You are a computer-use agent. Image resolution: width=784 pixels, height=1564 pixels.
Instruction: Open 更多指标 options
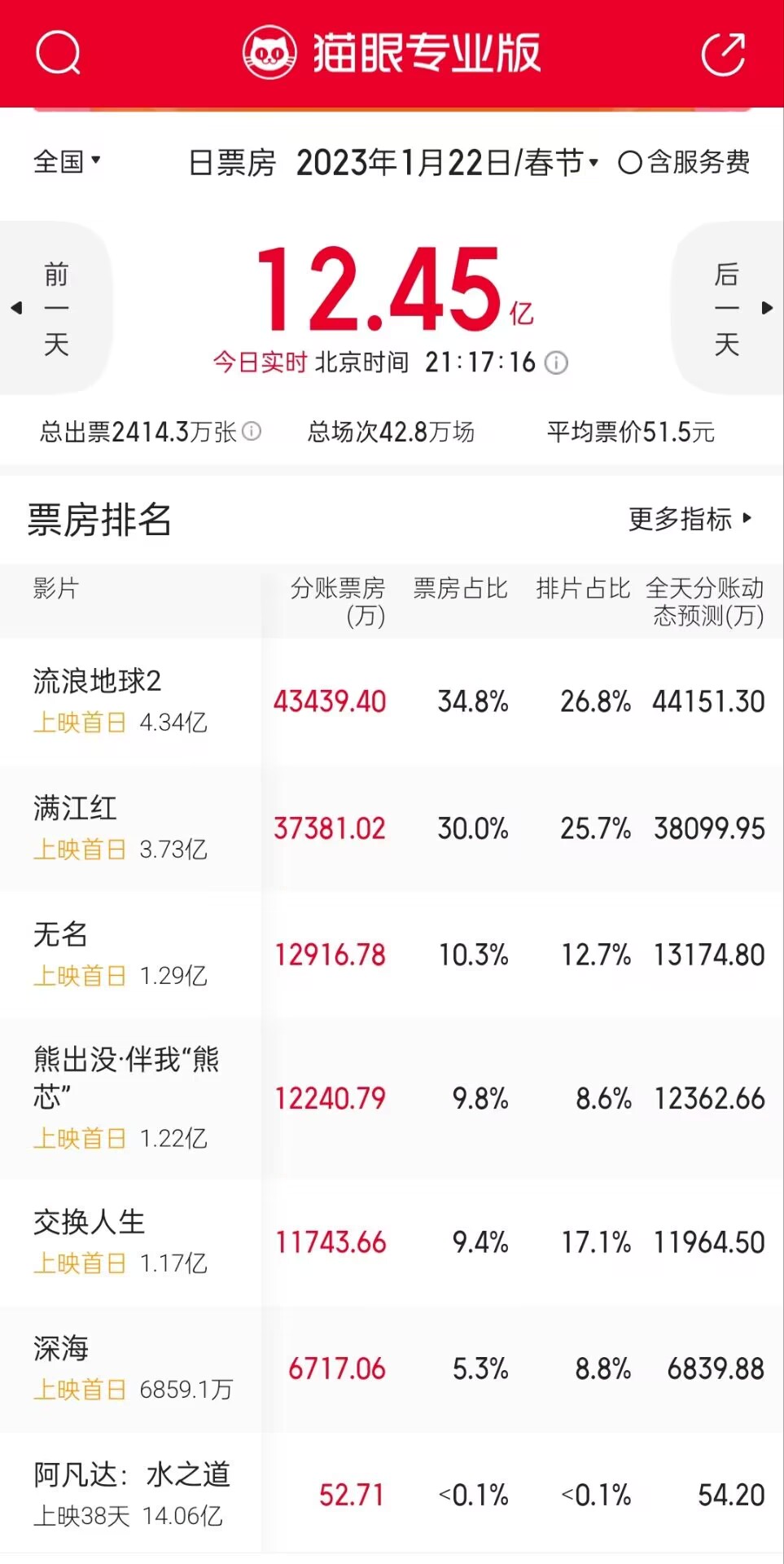pyautogui.click(x=689, y=518)
